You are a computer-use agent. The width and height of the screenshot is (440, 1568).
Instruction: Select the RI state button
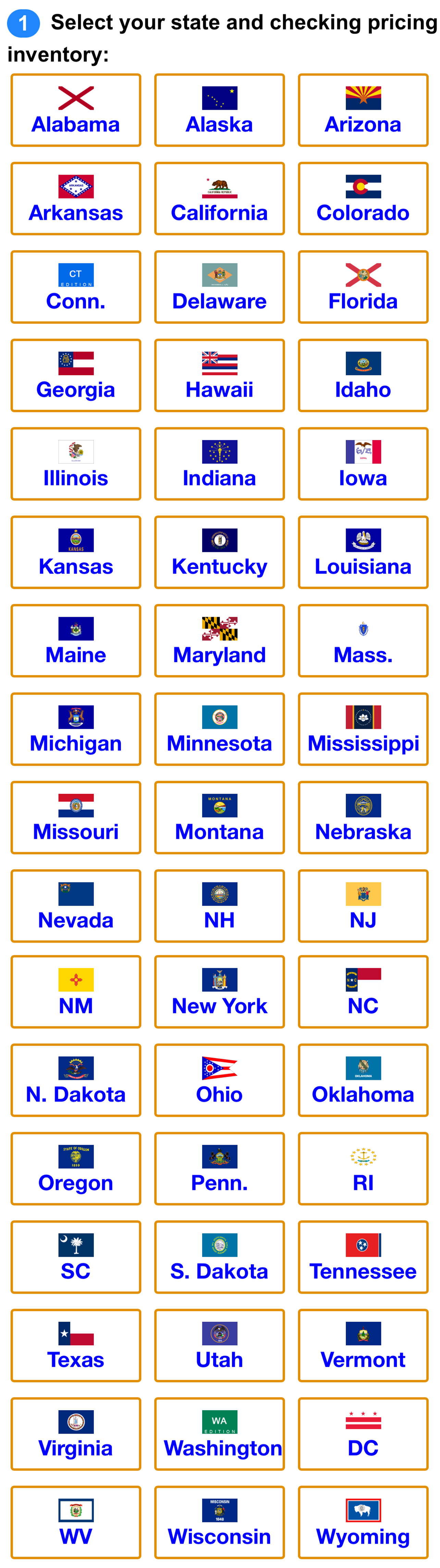click(x=362, y=1168)
